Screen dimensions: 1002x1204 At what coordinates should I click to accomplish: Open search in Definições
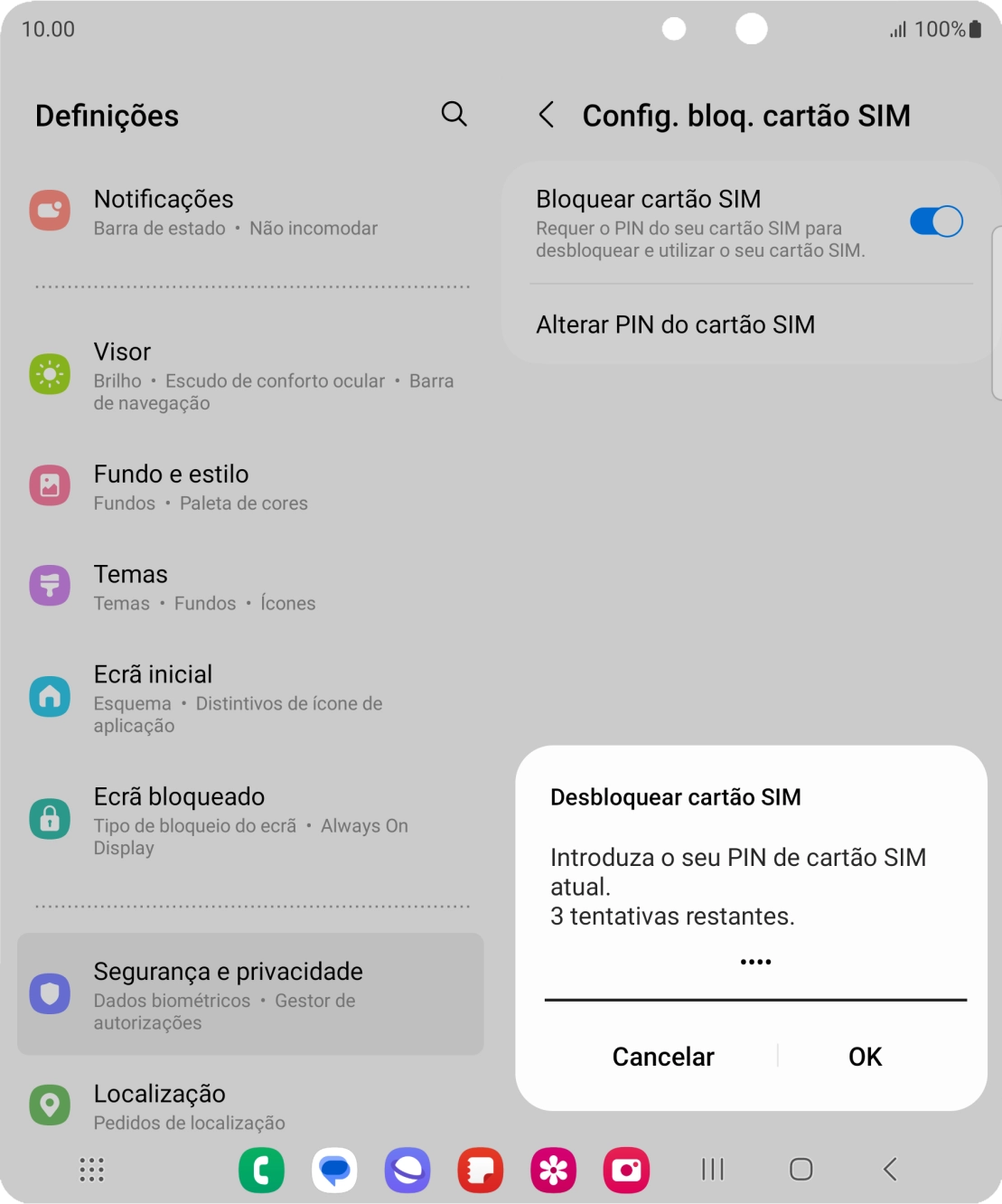[x=454, y=115]
